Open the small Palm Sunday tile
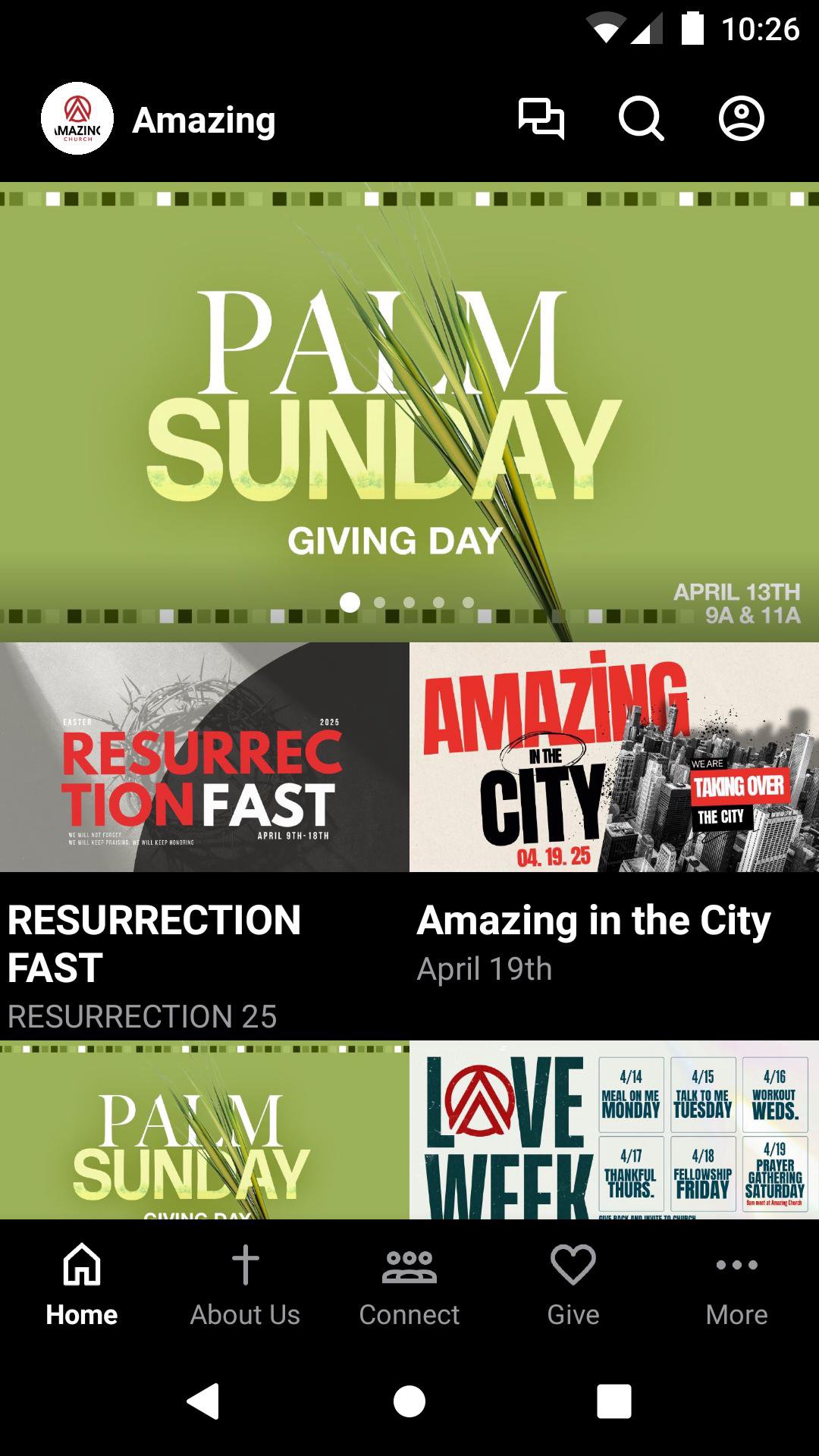The image size is (819, 1456). pos(205,1130)
